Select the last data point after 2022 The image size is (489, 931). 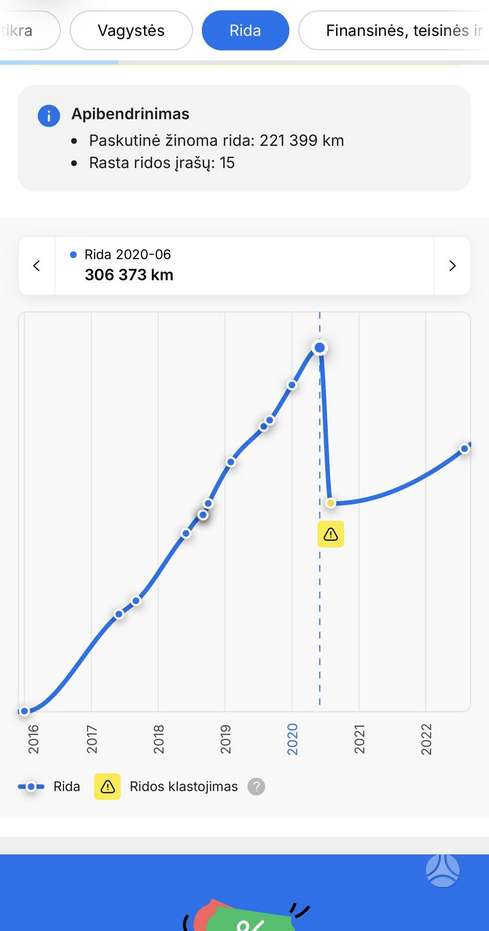tap(465, 448)
